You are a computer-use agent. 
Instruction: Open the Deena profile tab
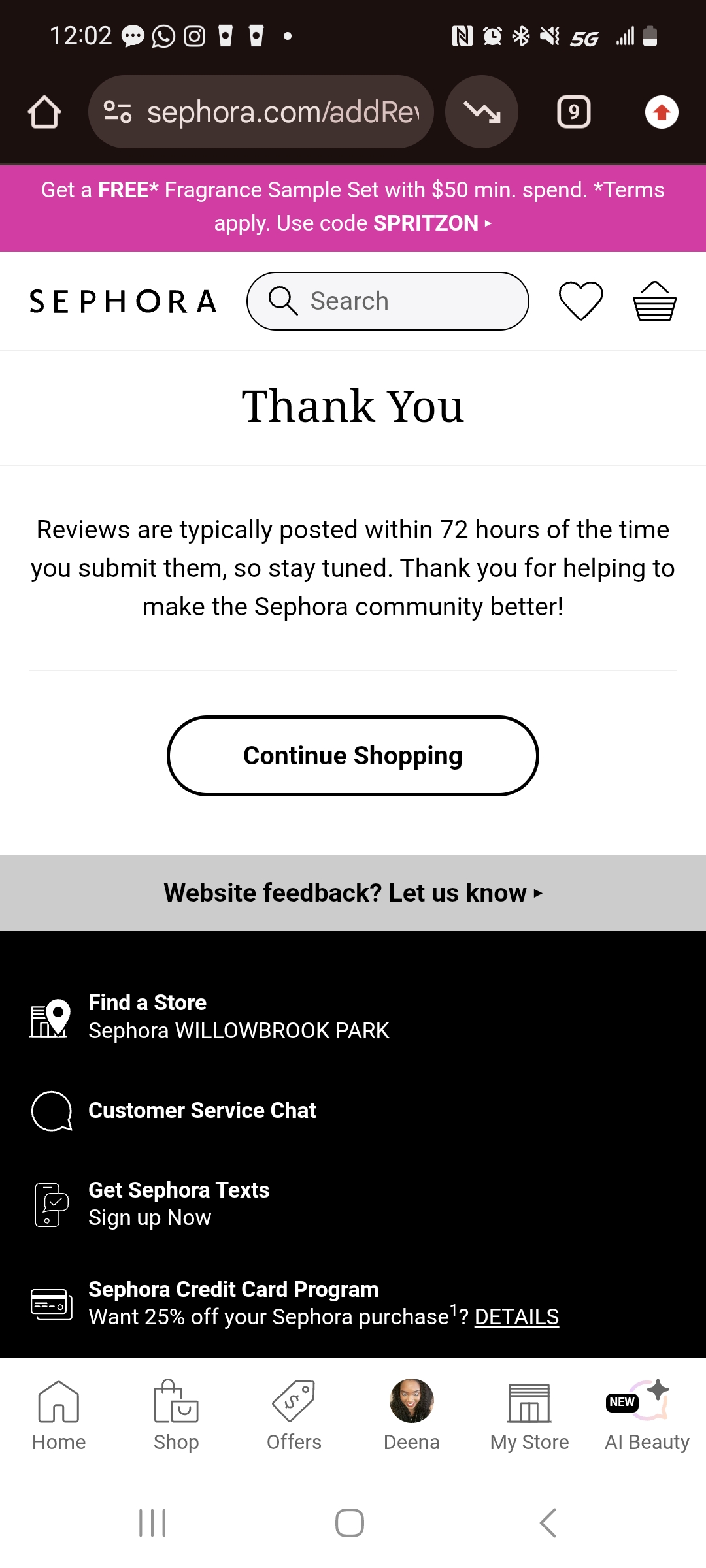(x=412, y=1414)
